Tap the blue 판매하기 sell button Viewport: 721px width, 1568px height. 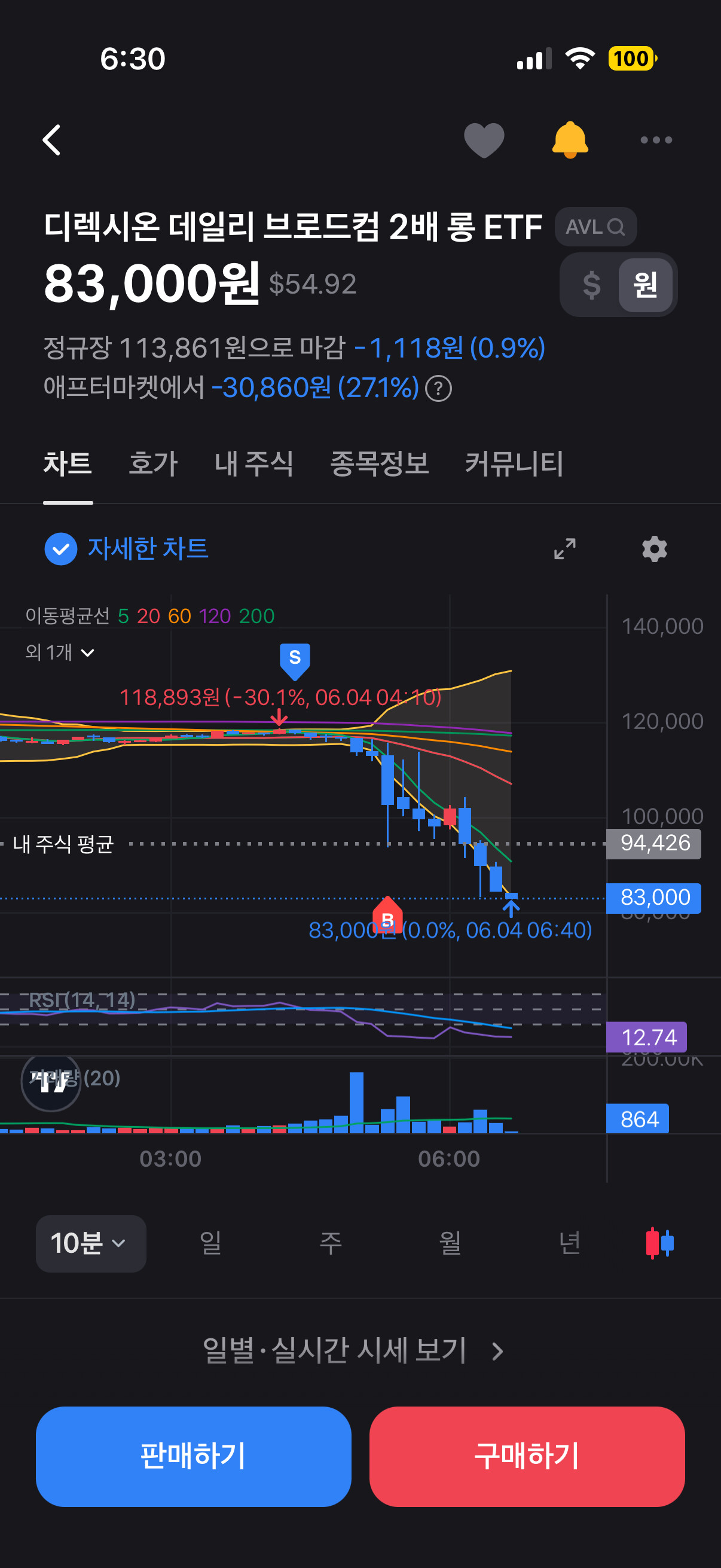point(194,1457)
